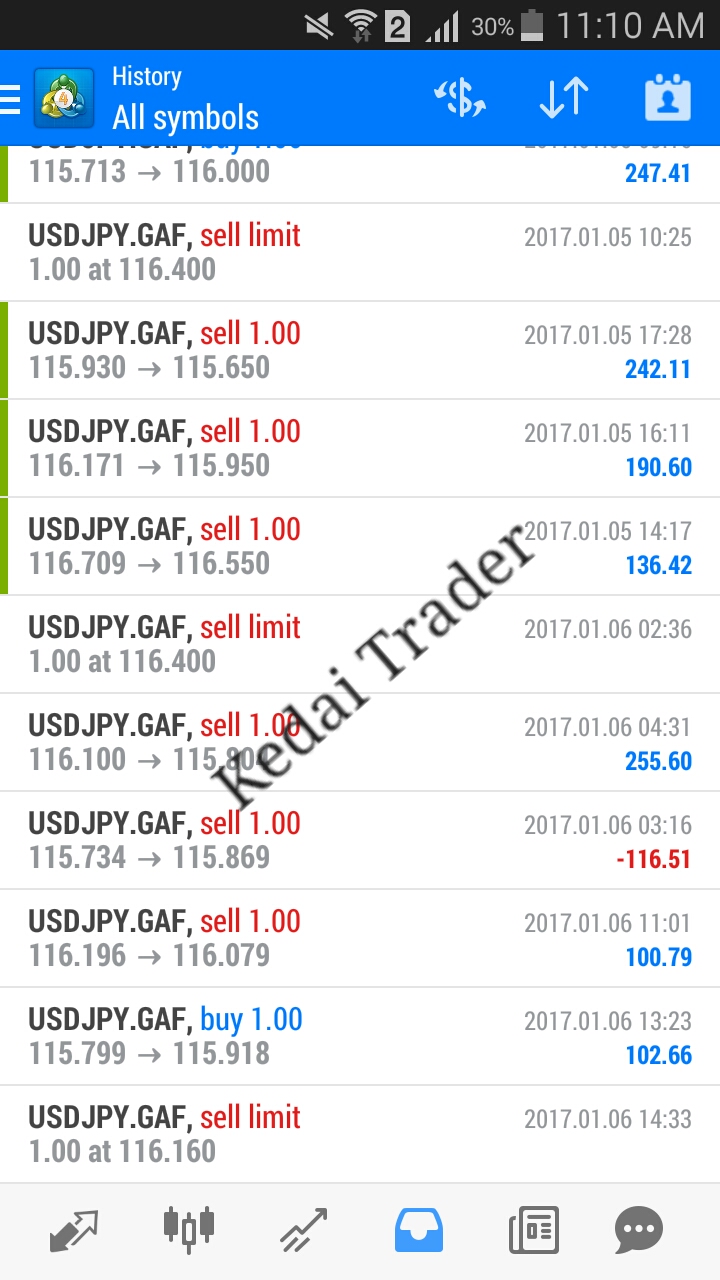View the losing trade of -116.51
This screenshot has height=1280, width=720.
(x=360, y=841)
